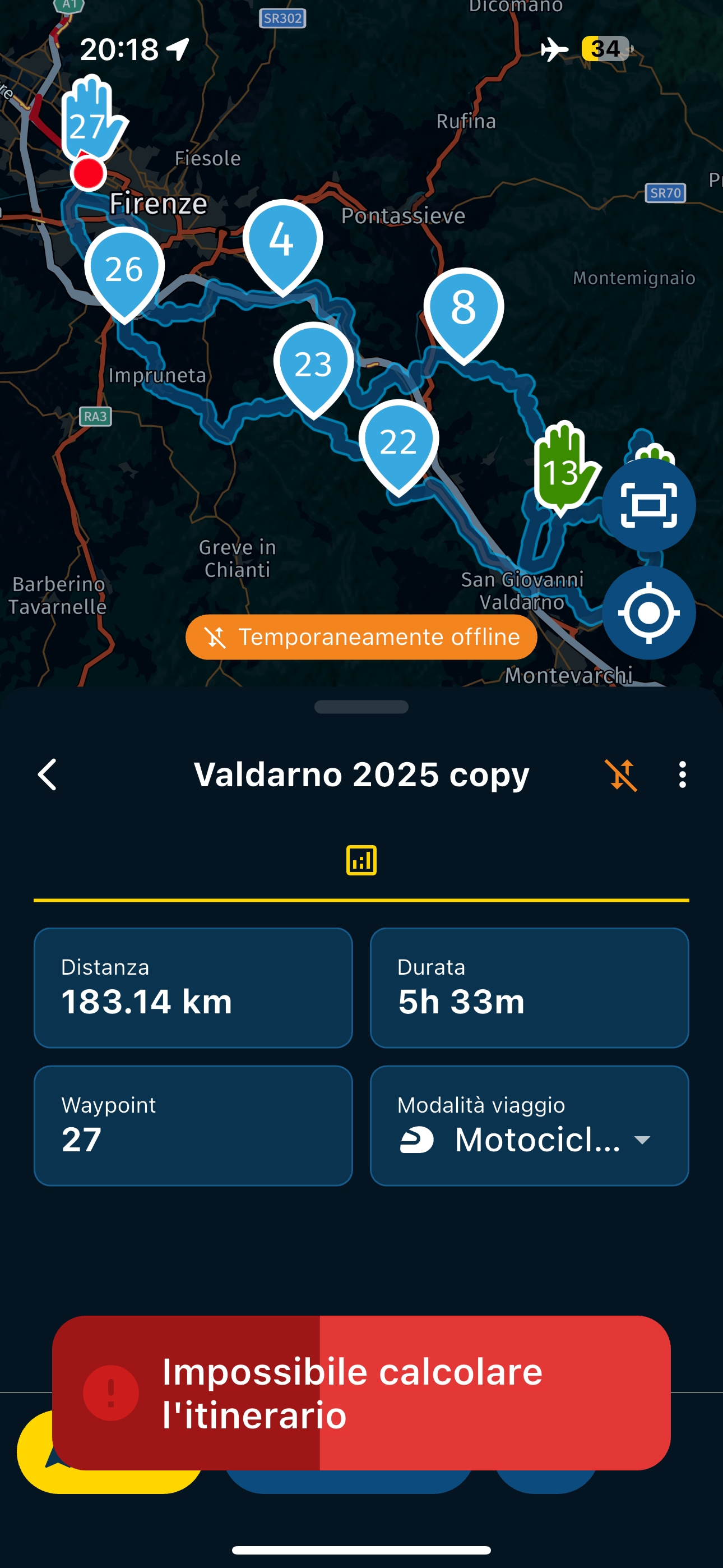This screenshot has width=723, height=1568.
Task: Tap the green waypoint 13 hand marker
Action: coord(562,468)
